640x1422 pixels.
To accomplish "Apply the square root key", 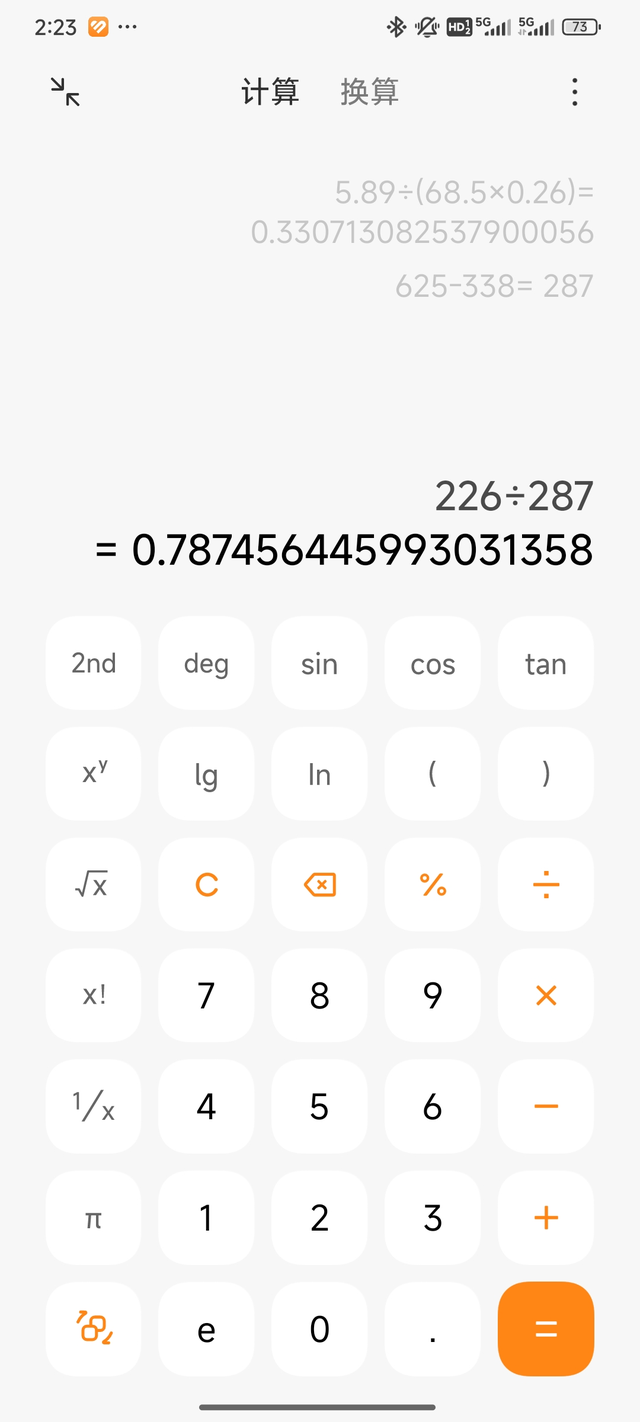I will (x=93, y=885).
